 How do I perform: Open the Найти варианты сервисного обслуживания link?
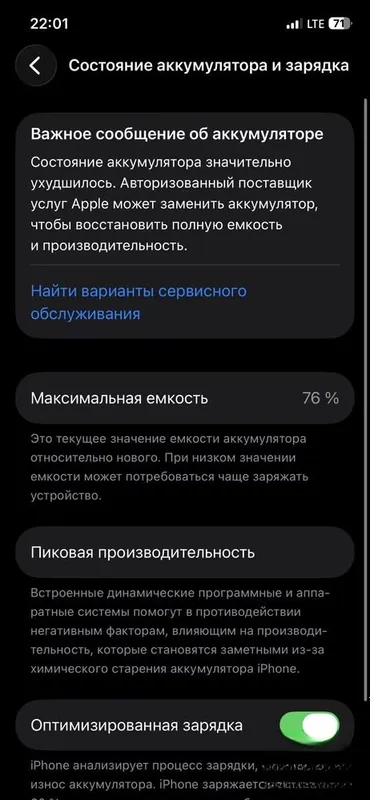click(138, 302)
